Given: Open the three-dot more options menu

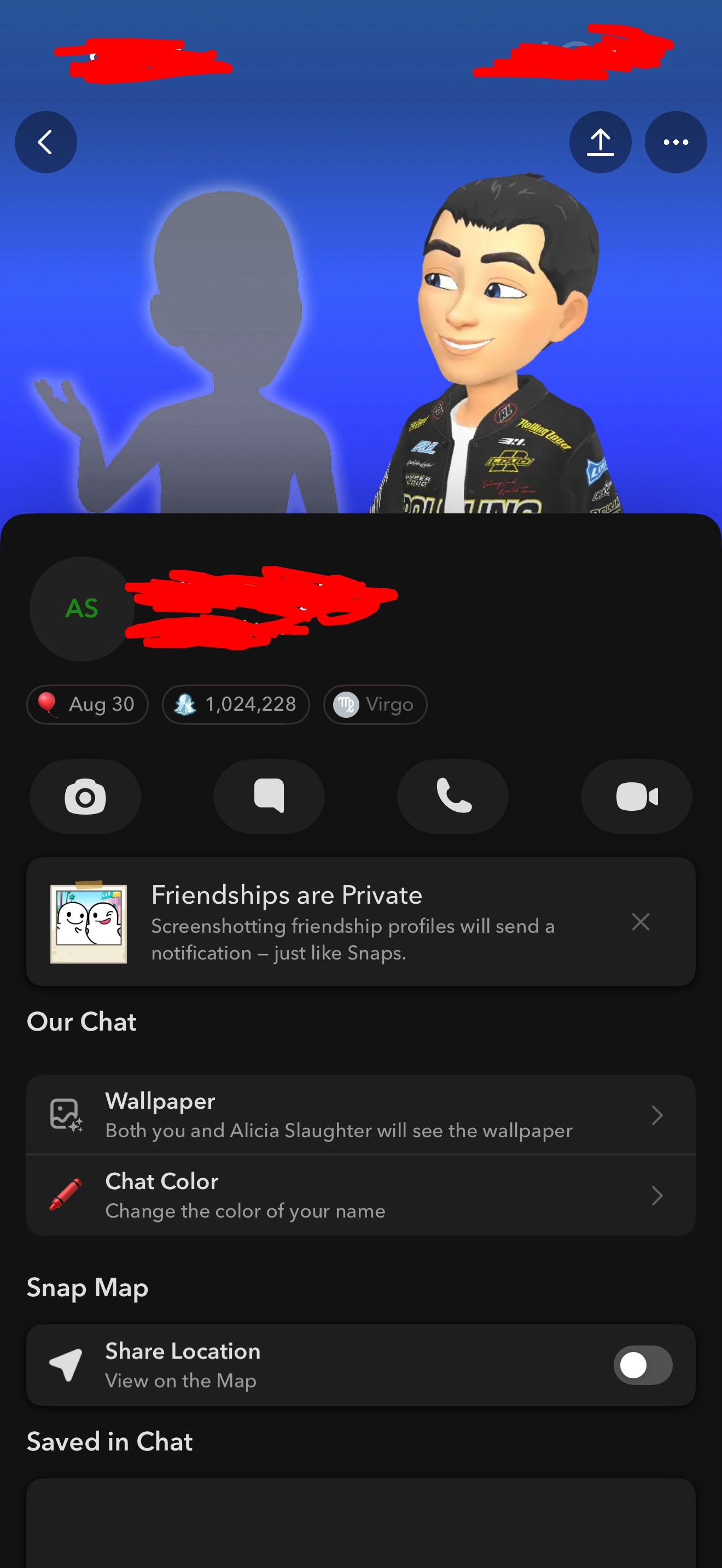Looking at the screenshot, I should pyautogui.click(x=675, y=143).
